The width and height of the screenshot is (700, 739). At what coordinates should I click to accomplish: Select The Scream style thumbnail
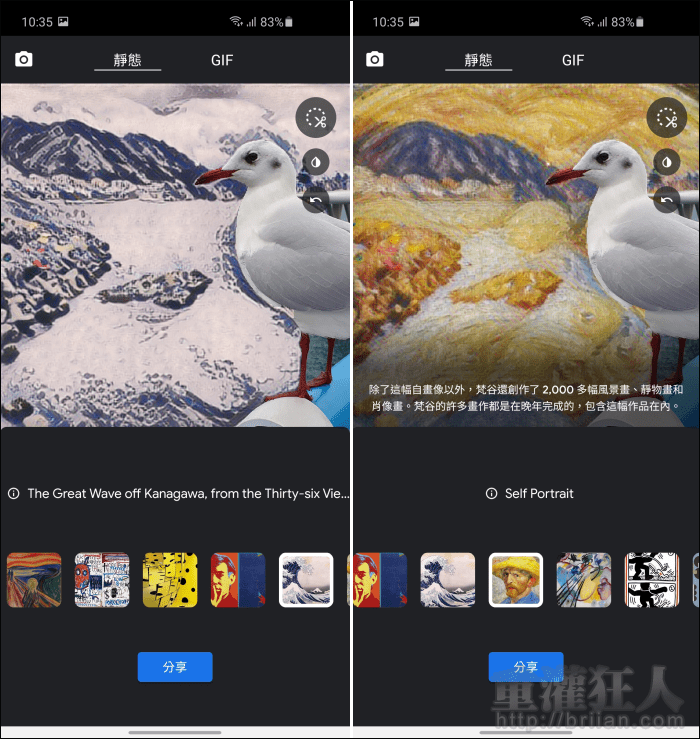coord(34,580)
